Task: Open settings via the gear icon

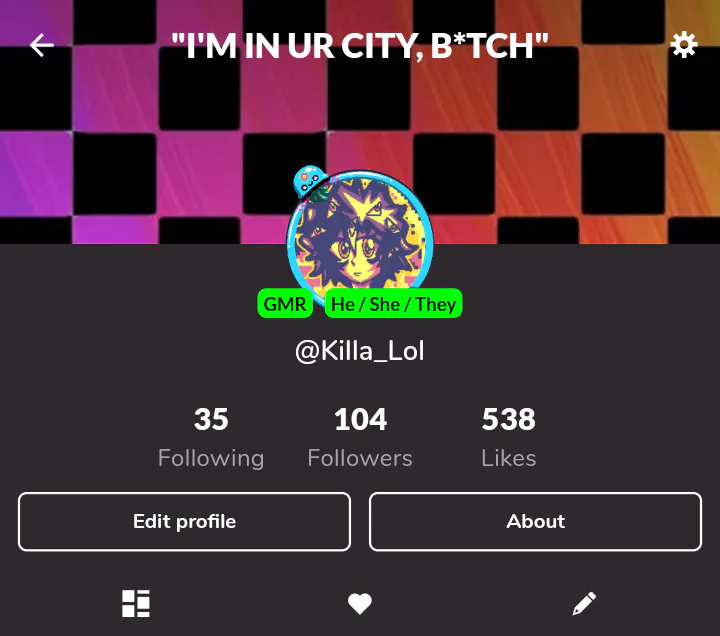Action: pyautogui.click(x=683, y=45)
